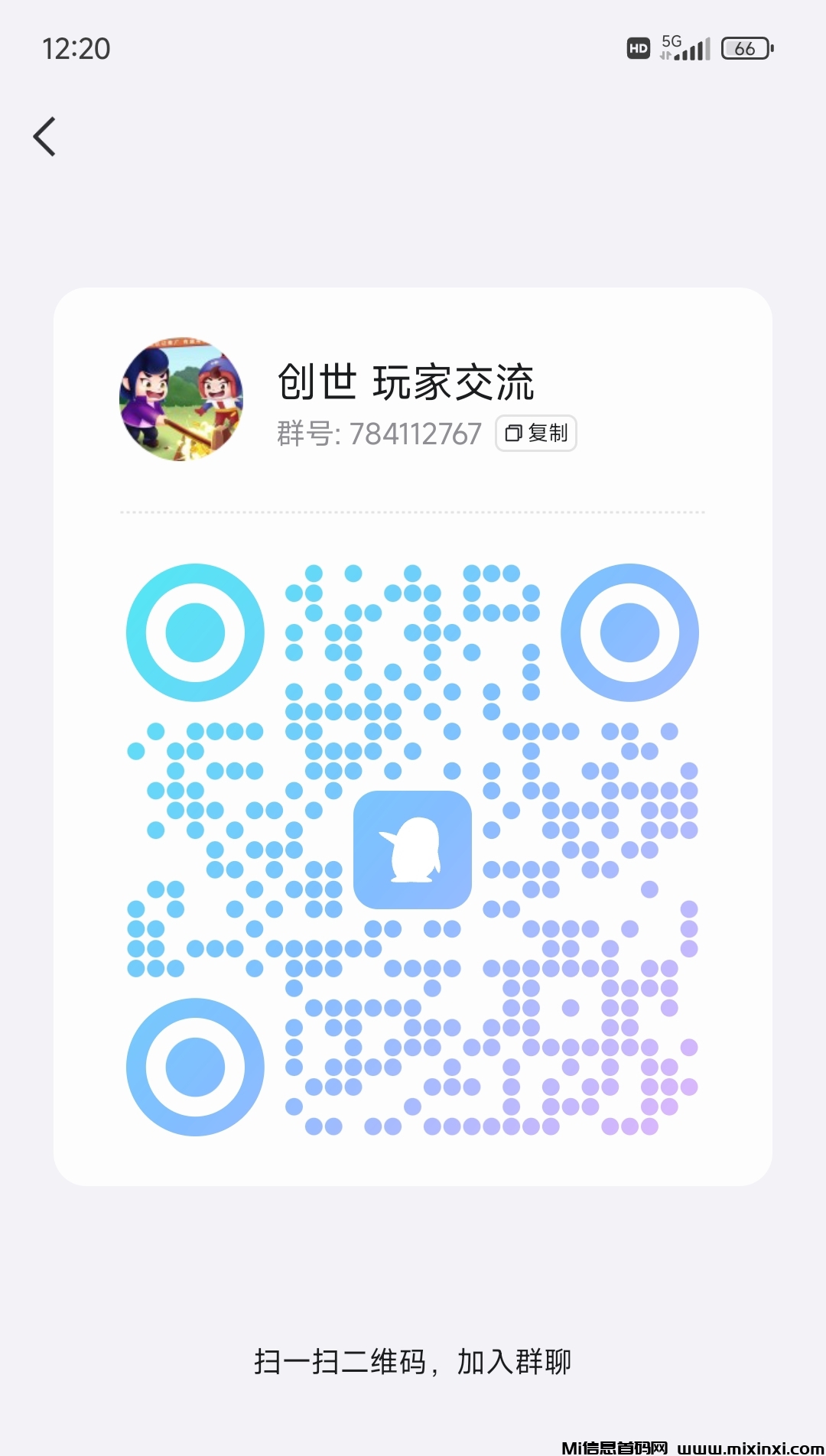Viewport: 826px width, 1456px height.
Task: Select the group number 784112767
Action: tap(415, 434)
